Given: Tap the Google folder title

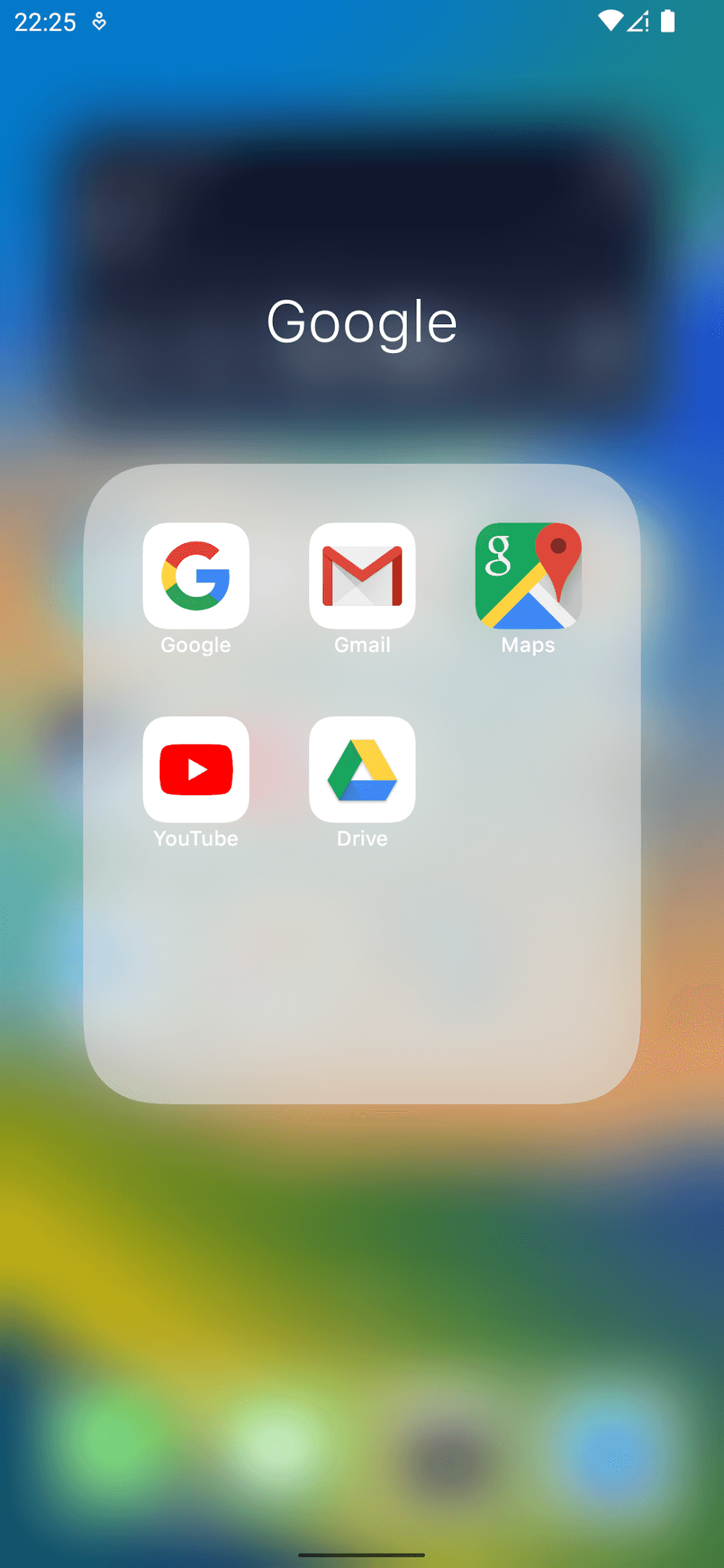Looking at the screenshot, I should point(362,322).
